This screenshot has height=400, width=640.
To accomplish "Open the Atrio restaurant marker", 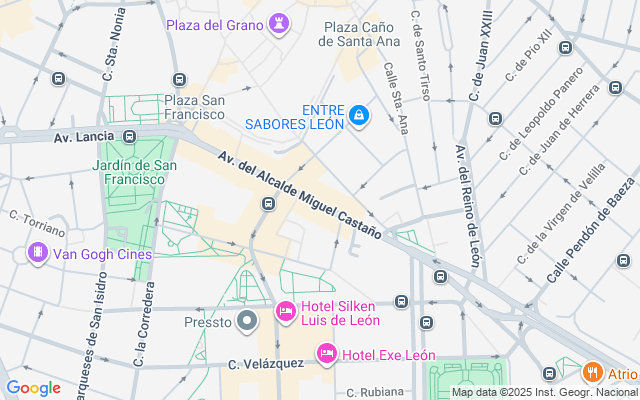I will click(x=591, y=374).
